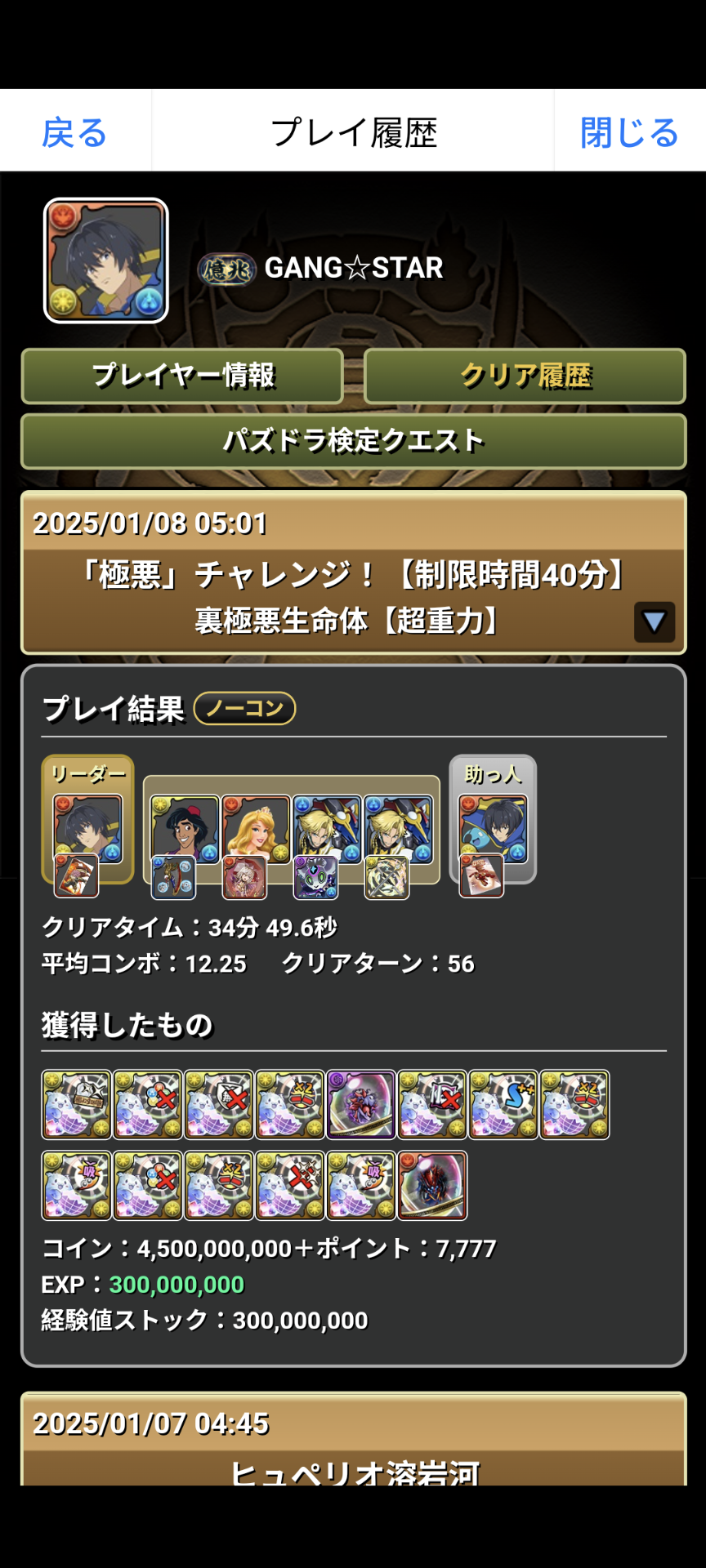Go back via 戻る

pyautogui.click(x=74, y=131)
